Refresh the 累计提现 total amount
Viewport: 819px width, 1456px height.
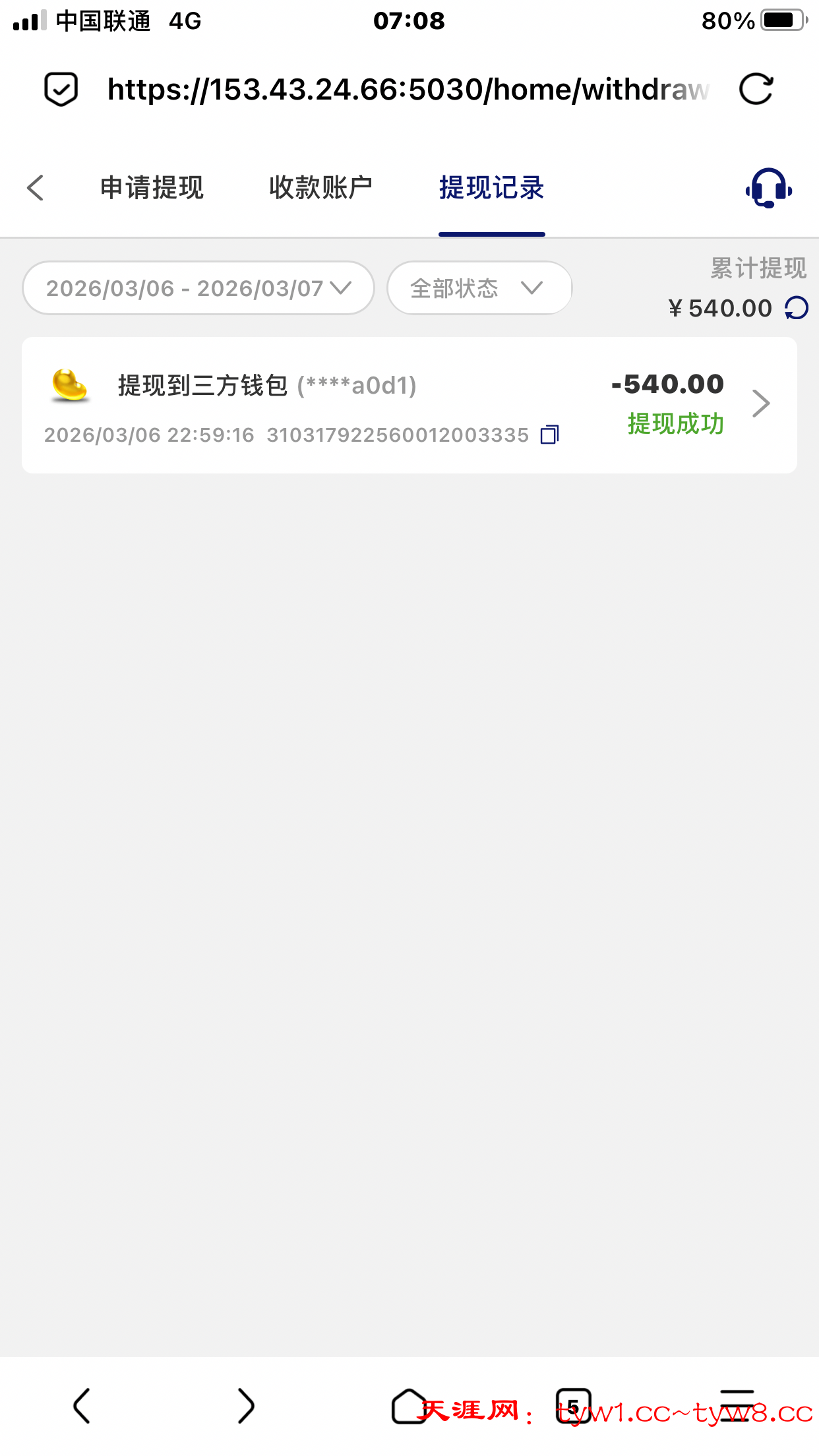797,308
